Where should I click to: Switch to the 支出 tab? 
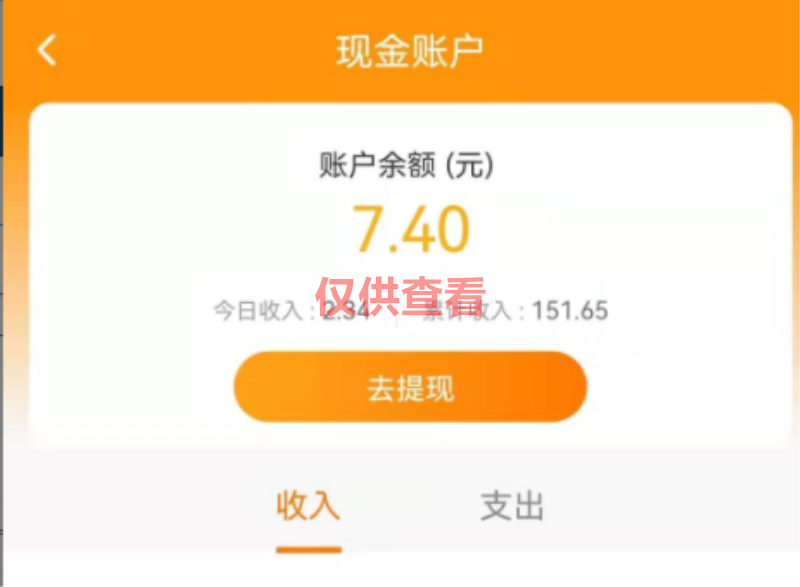(x=512, y=507)
